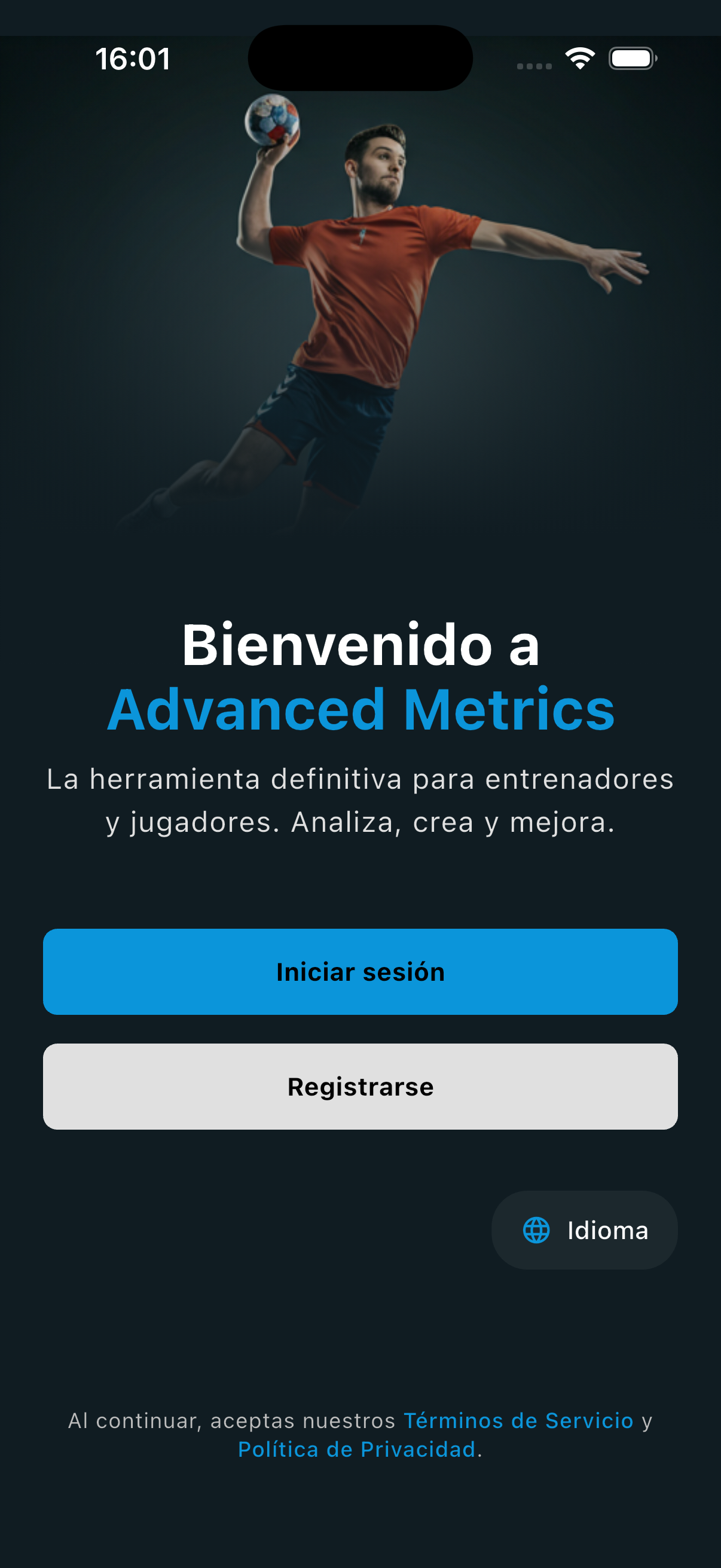Tap the blue globe icon beside Idioma
Viewport: 721px width, 1568px height.
tap(538, 1230)
